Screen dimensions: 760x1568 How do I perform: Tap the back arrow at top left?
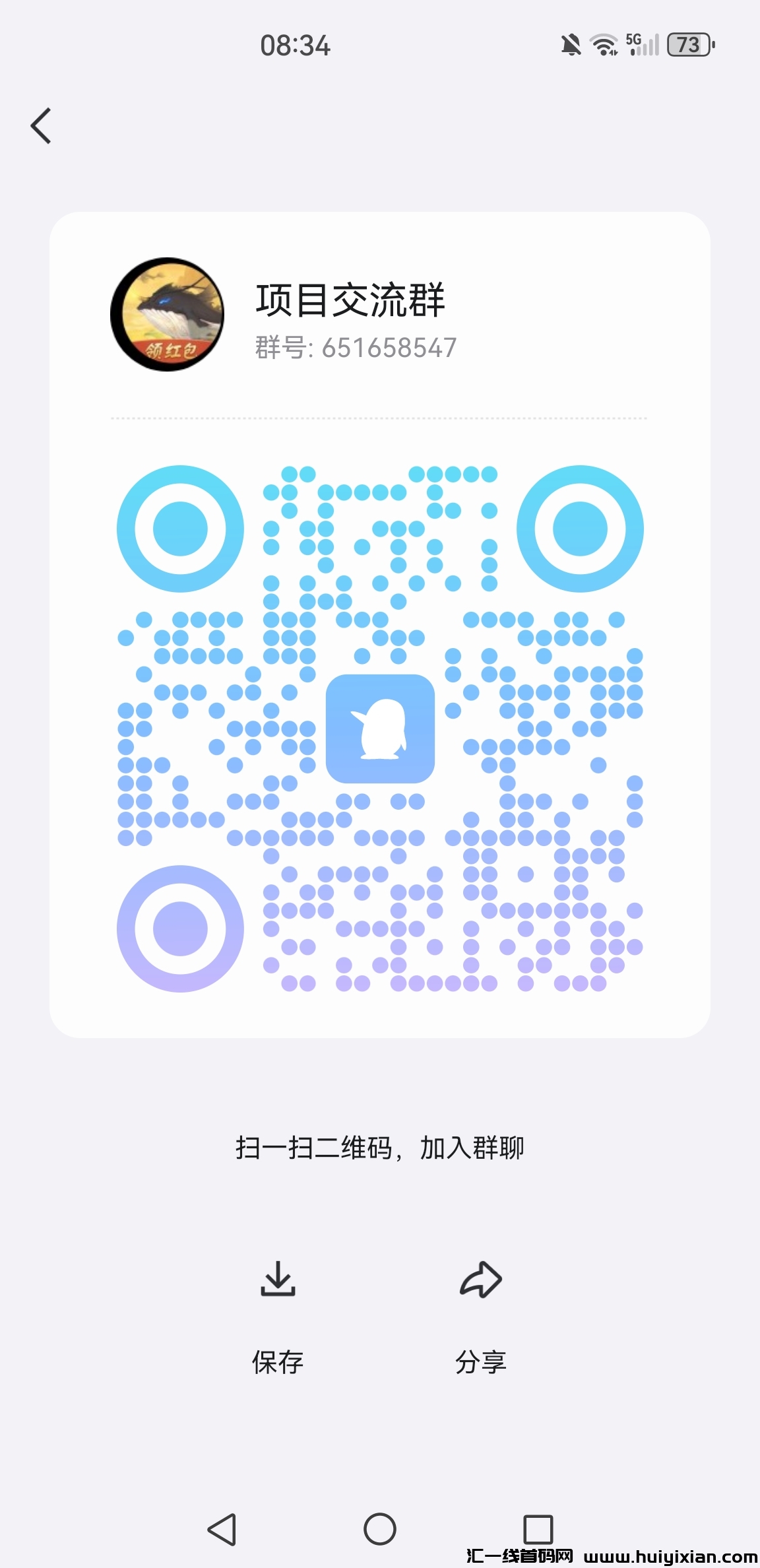(x=41, y=125)
